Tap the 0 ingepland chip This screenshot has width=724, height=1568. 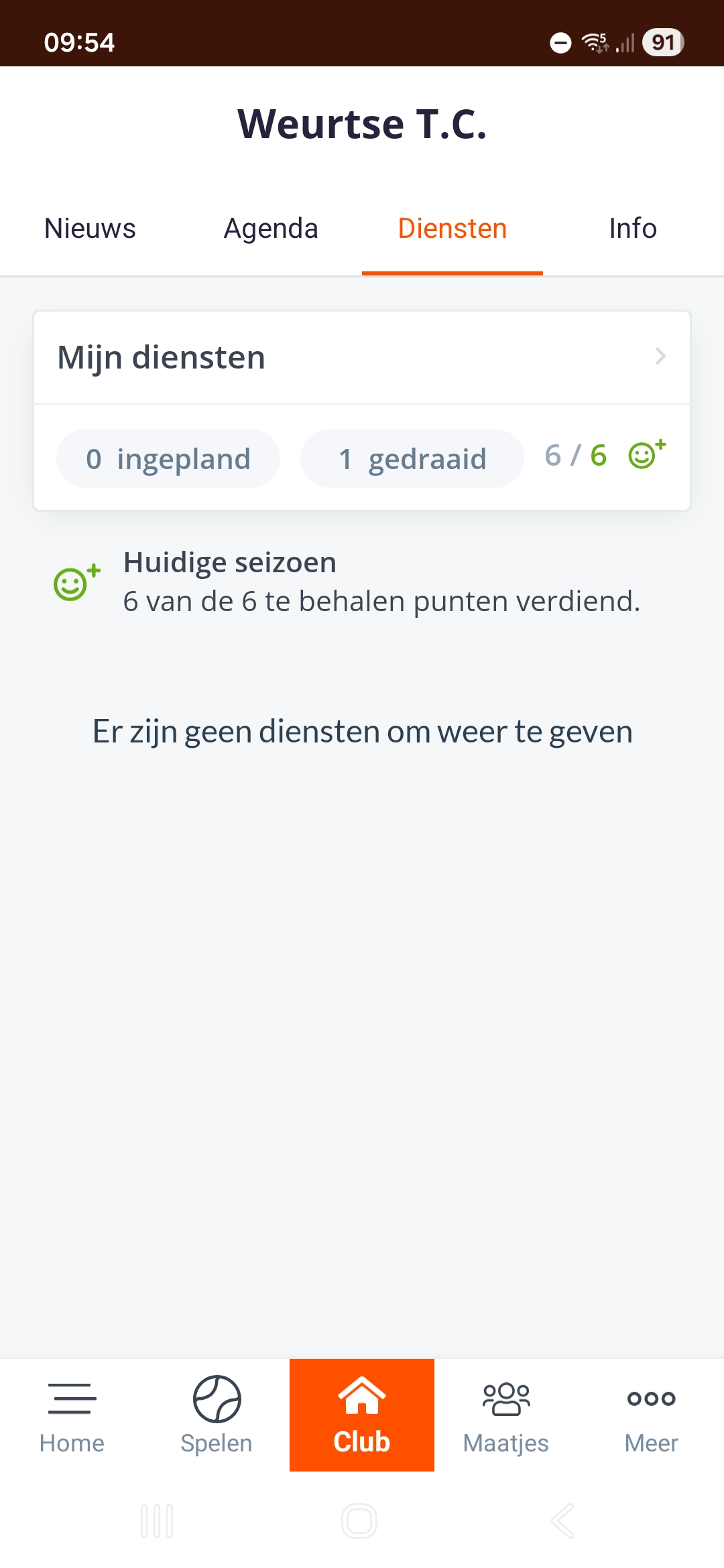pos(168,459)
